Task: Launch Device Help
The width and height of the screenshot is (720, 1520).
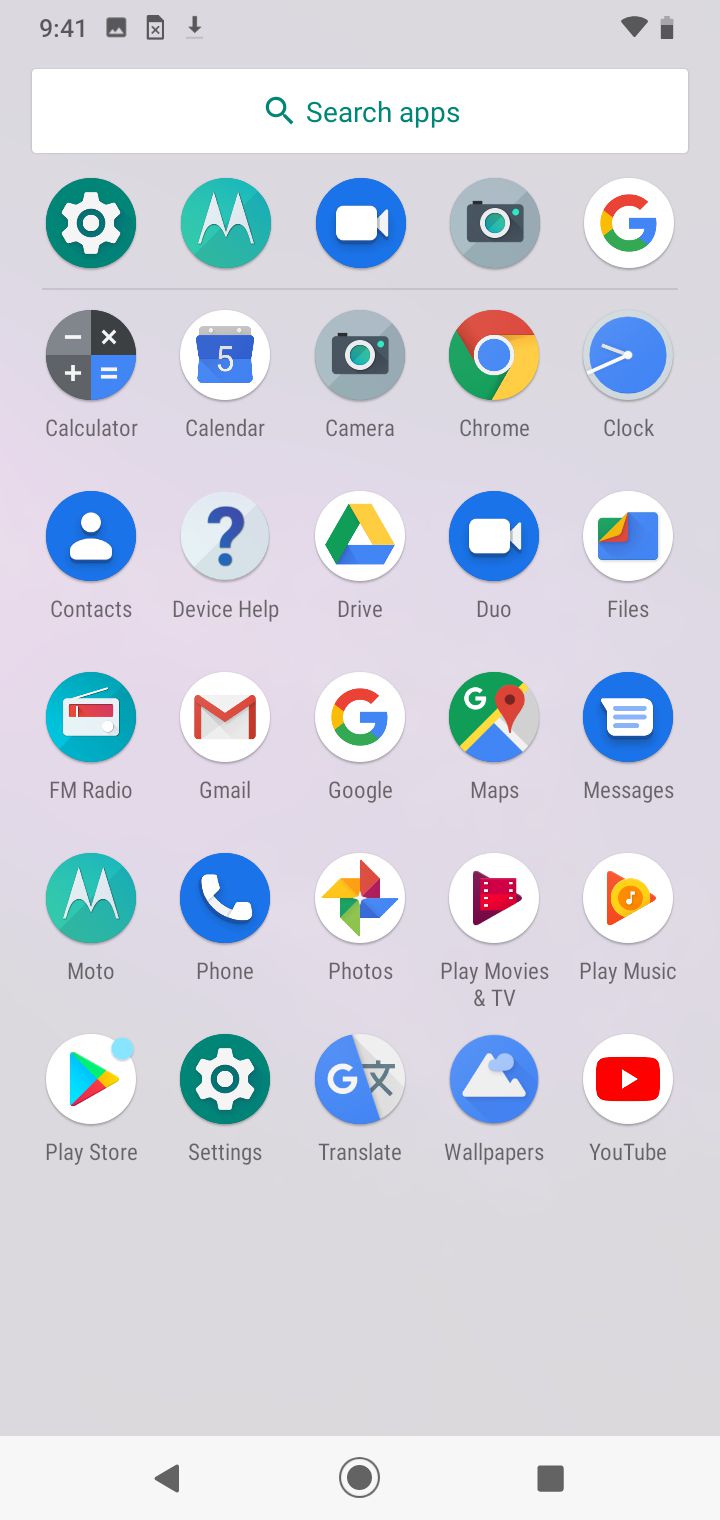Action: coord(225,537)
